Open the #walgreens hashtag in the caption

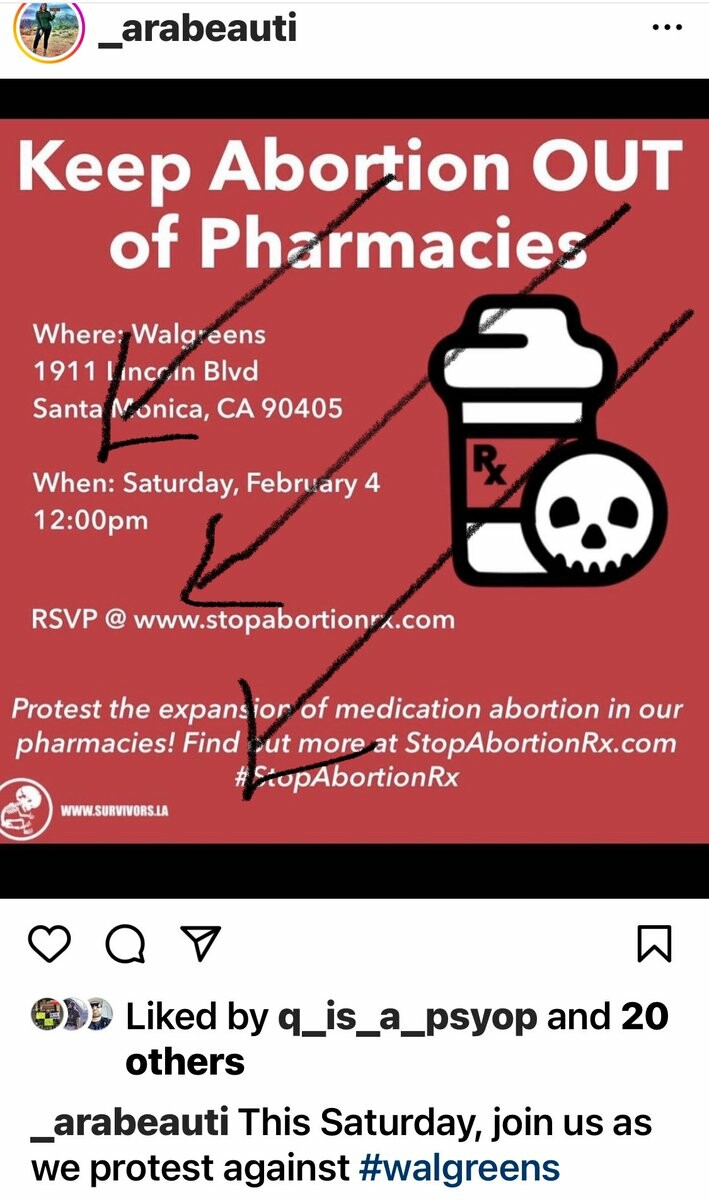tap(455, 1167)
